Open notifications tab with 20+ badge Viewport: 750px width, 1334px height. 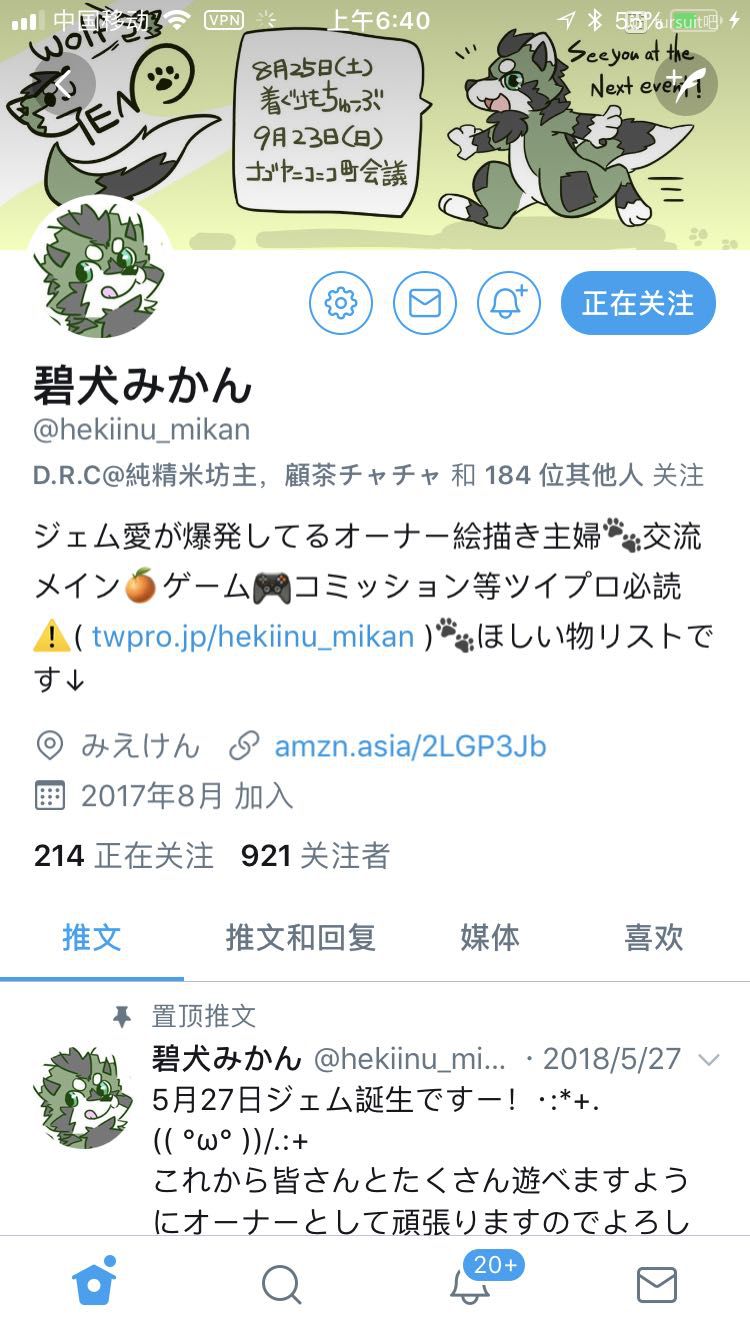coord(470,1284)
